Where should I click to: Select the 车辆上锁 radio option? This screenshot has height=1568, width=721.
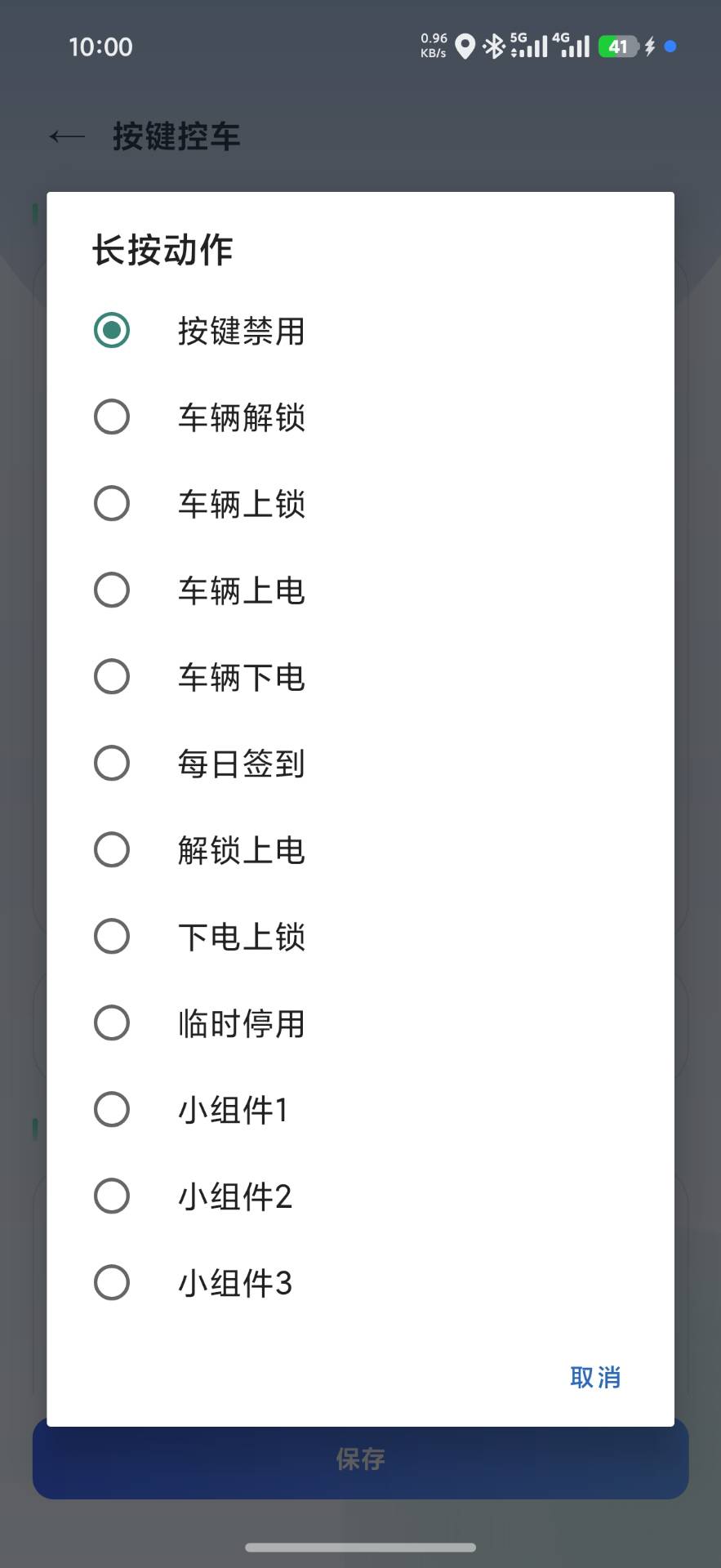360,504
